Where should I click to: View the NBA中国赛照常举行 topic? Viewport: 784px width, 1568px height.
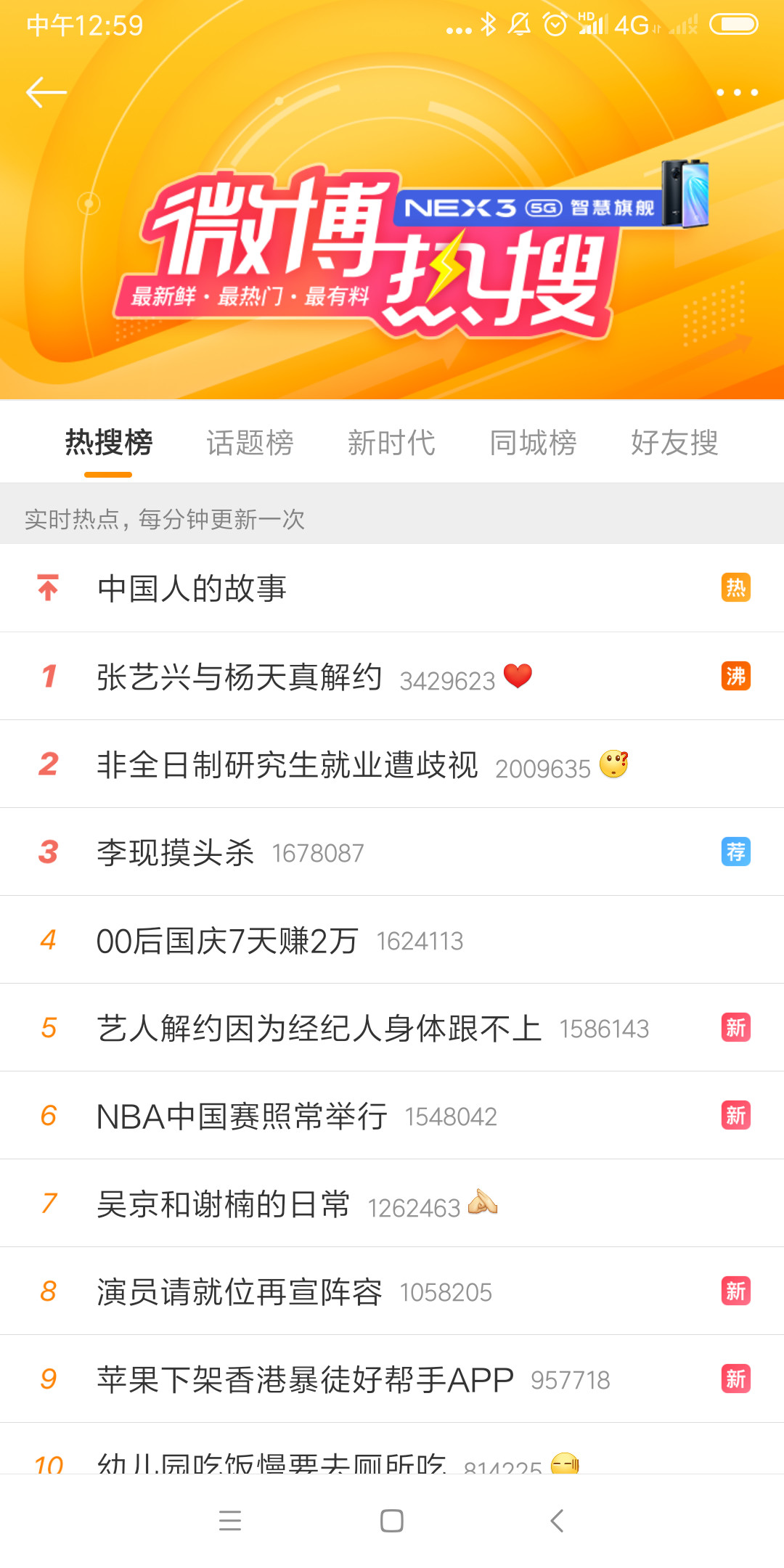(242, 1116)
